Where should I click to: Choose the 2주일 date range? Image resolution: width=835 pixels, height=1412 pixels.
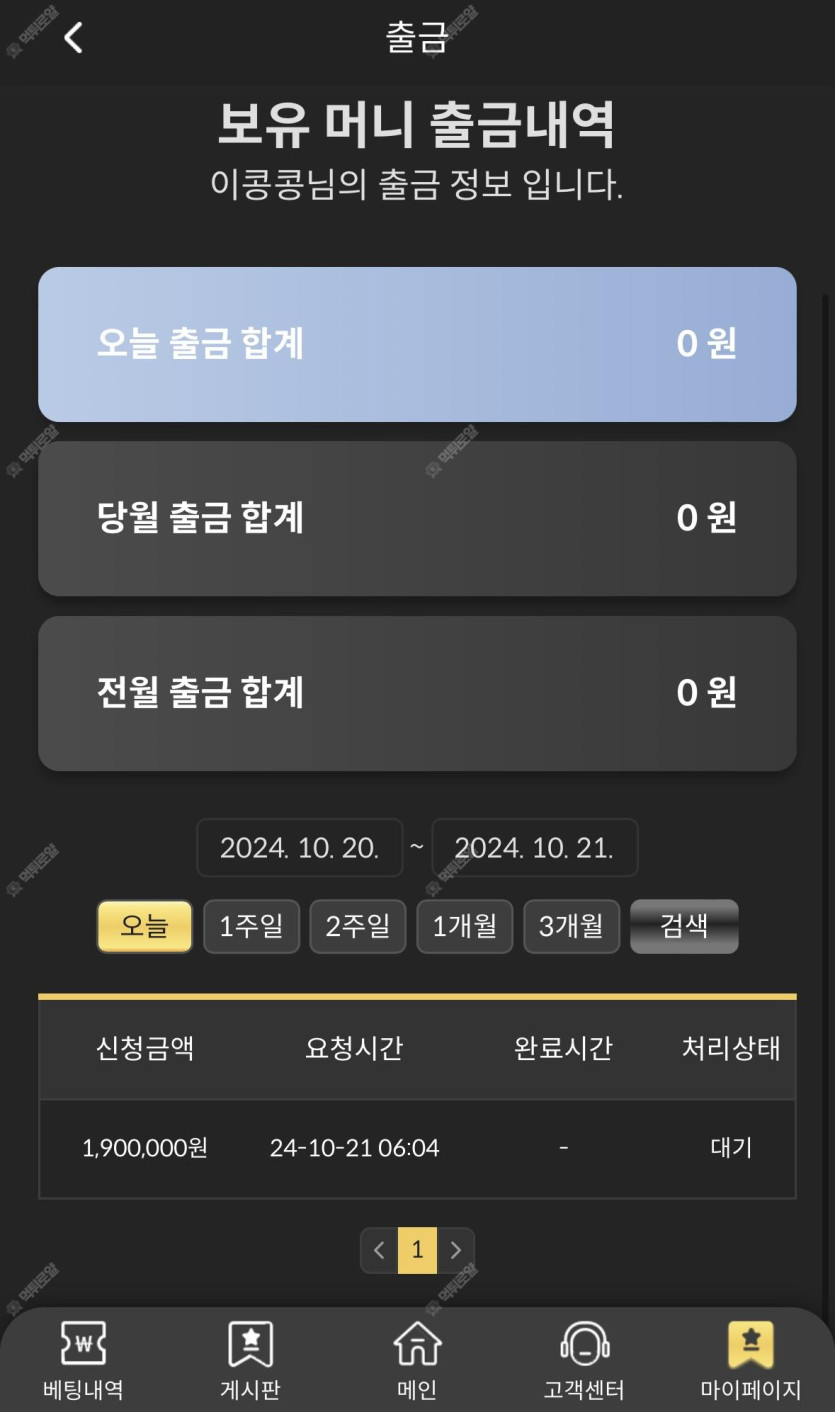tap(358, 926)
